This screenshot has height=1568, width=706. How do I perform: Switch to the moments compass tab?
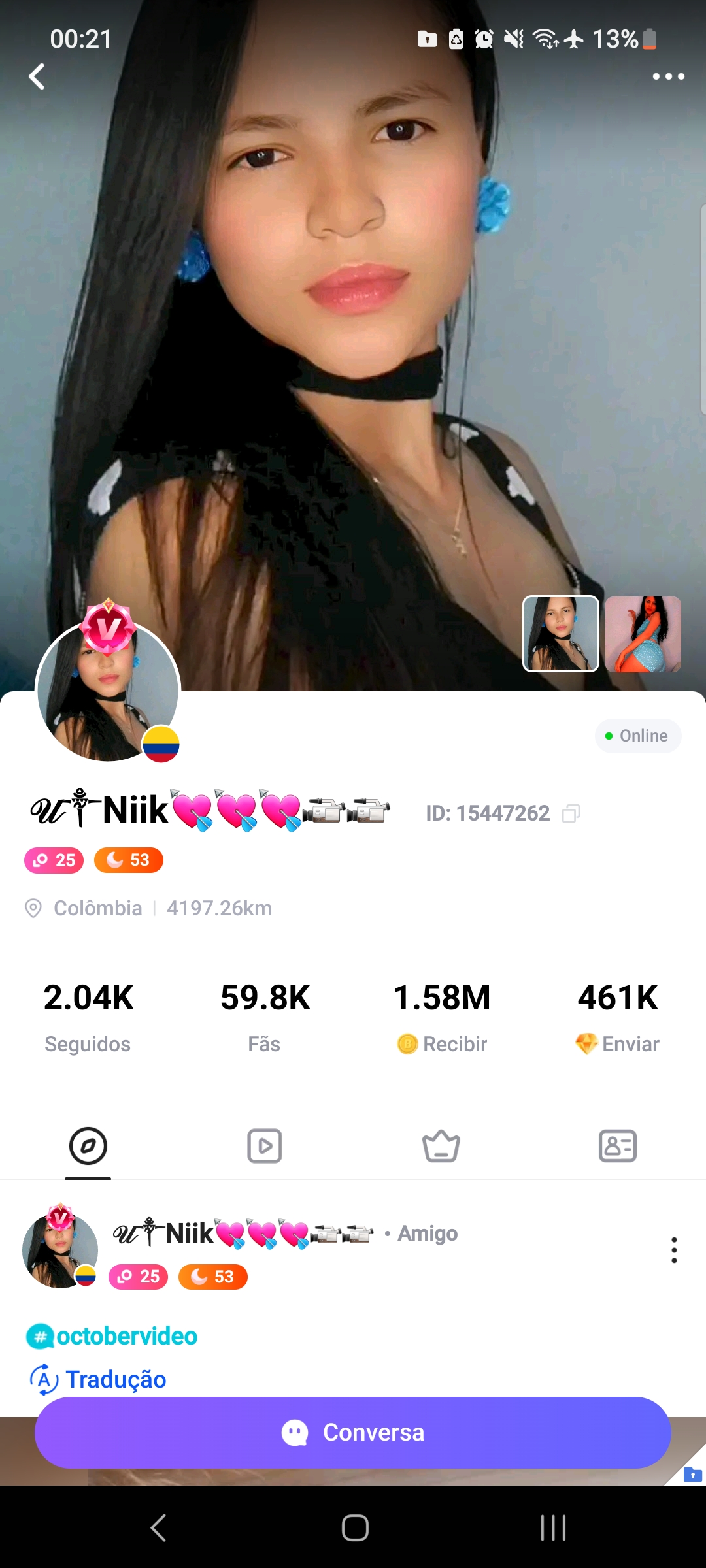click(x=88, y=1146)
